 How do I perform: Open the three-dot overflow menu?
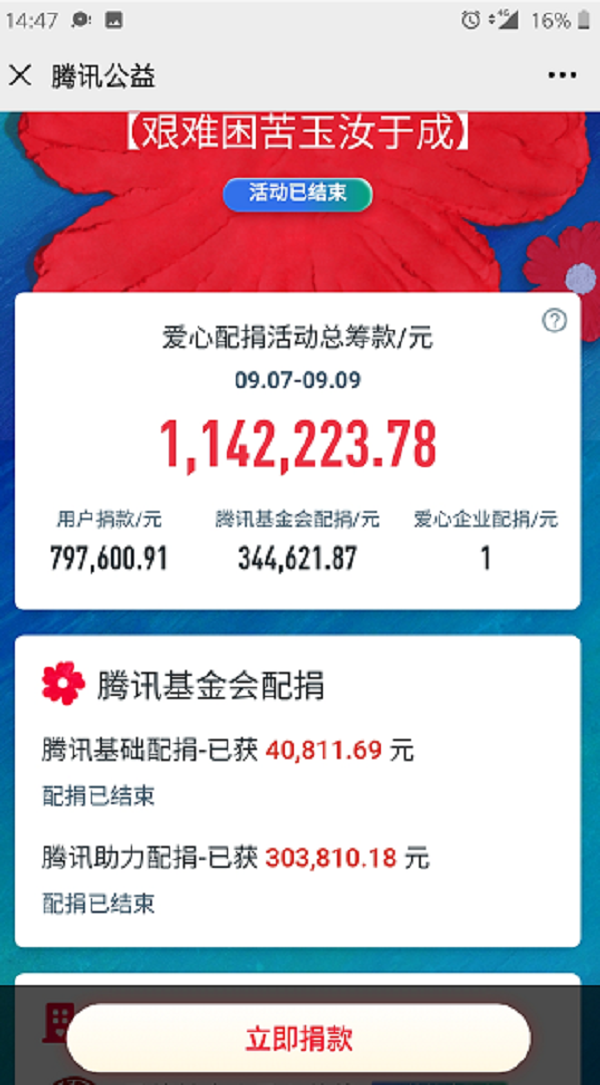point(562,75)
